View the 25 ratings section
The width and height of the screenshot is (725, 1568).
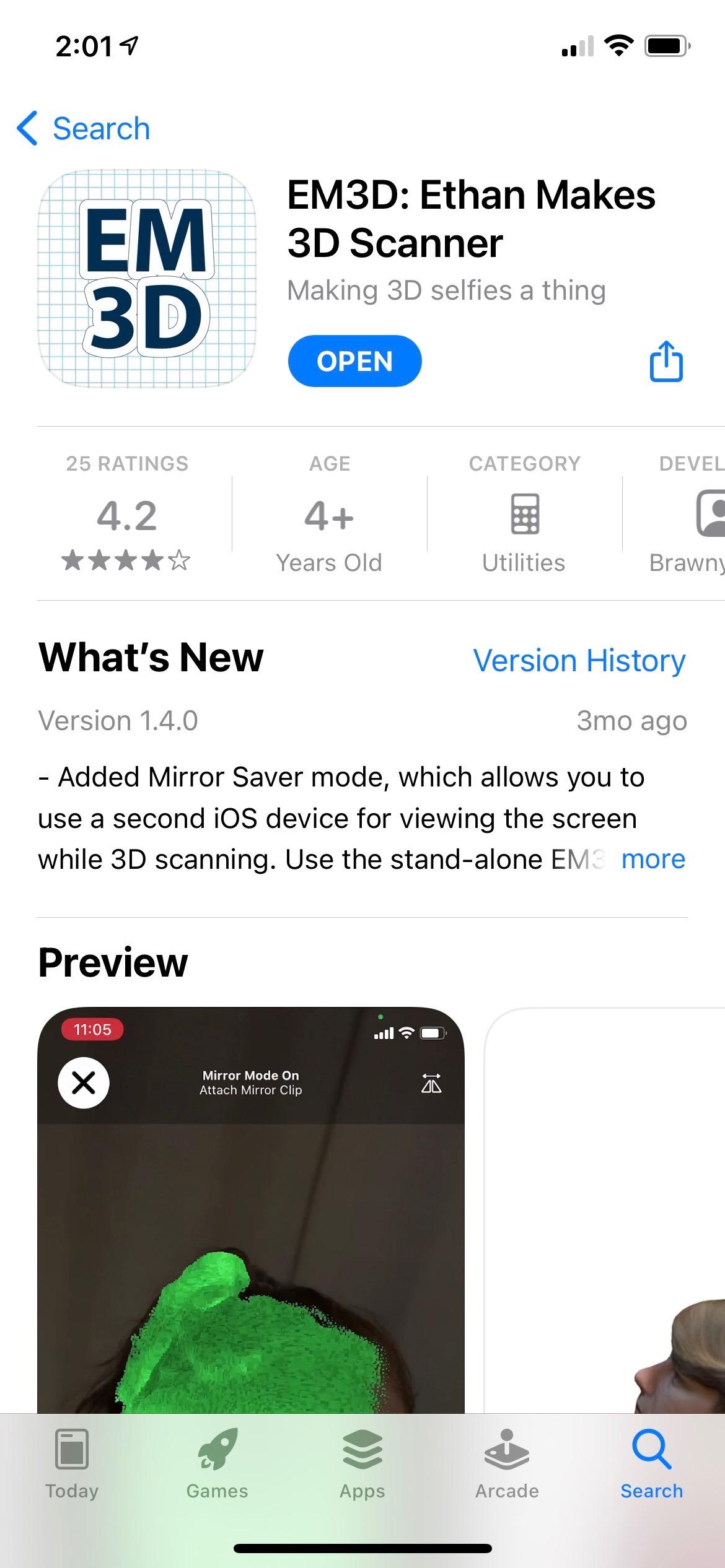coord(127,514)
